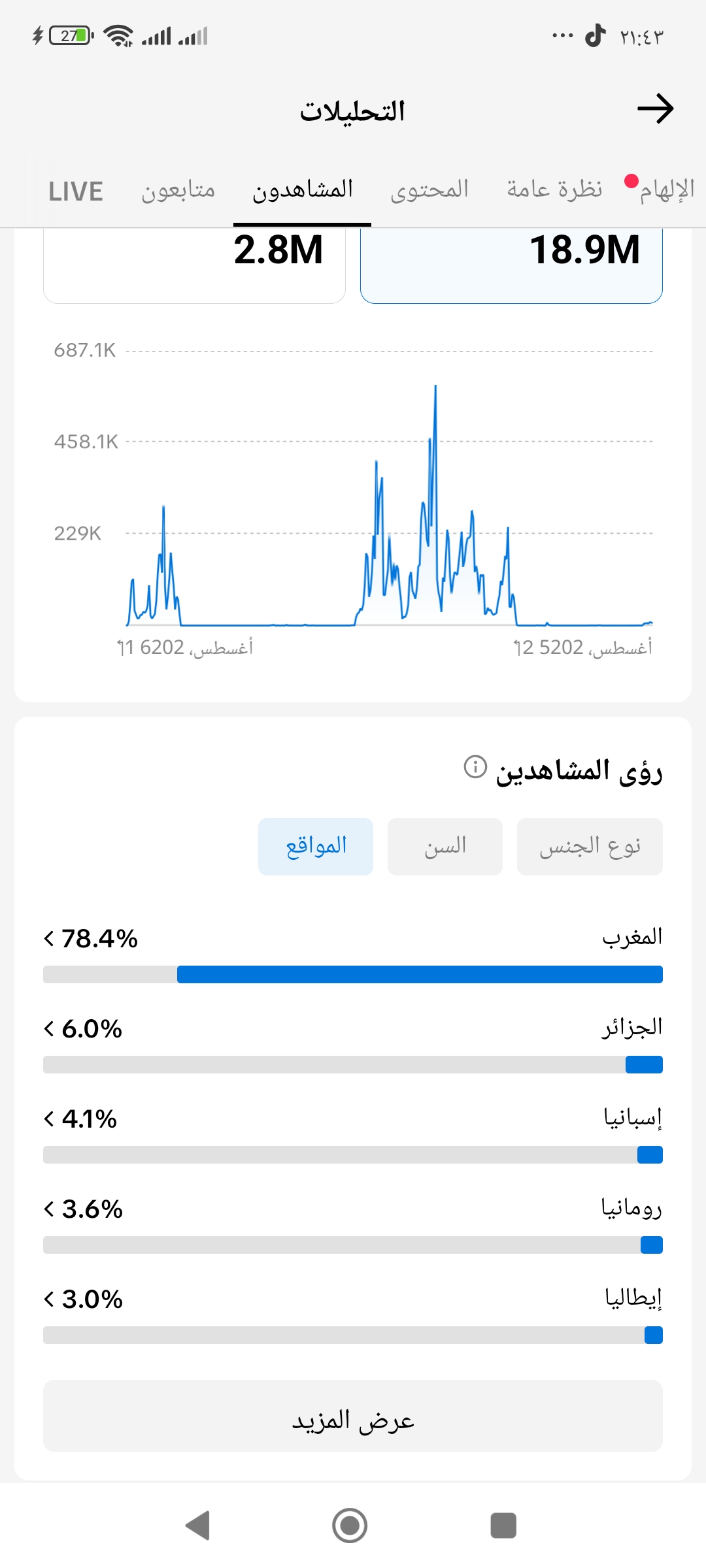Switch to the المحتوى tab
The width and height of the screenshot is (706, 1568).
(429, 190)
